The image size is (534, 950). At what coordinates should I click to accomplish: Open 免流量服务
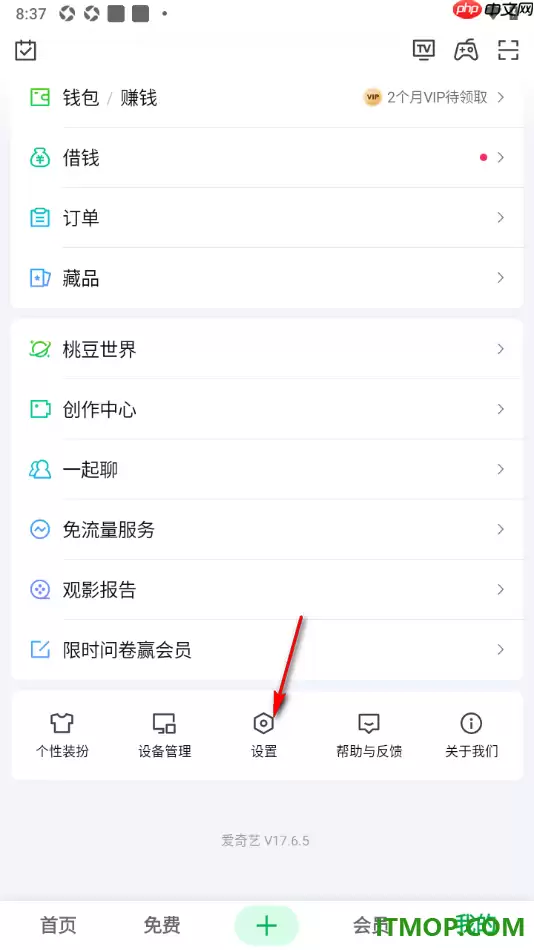[267, 530]
